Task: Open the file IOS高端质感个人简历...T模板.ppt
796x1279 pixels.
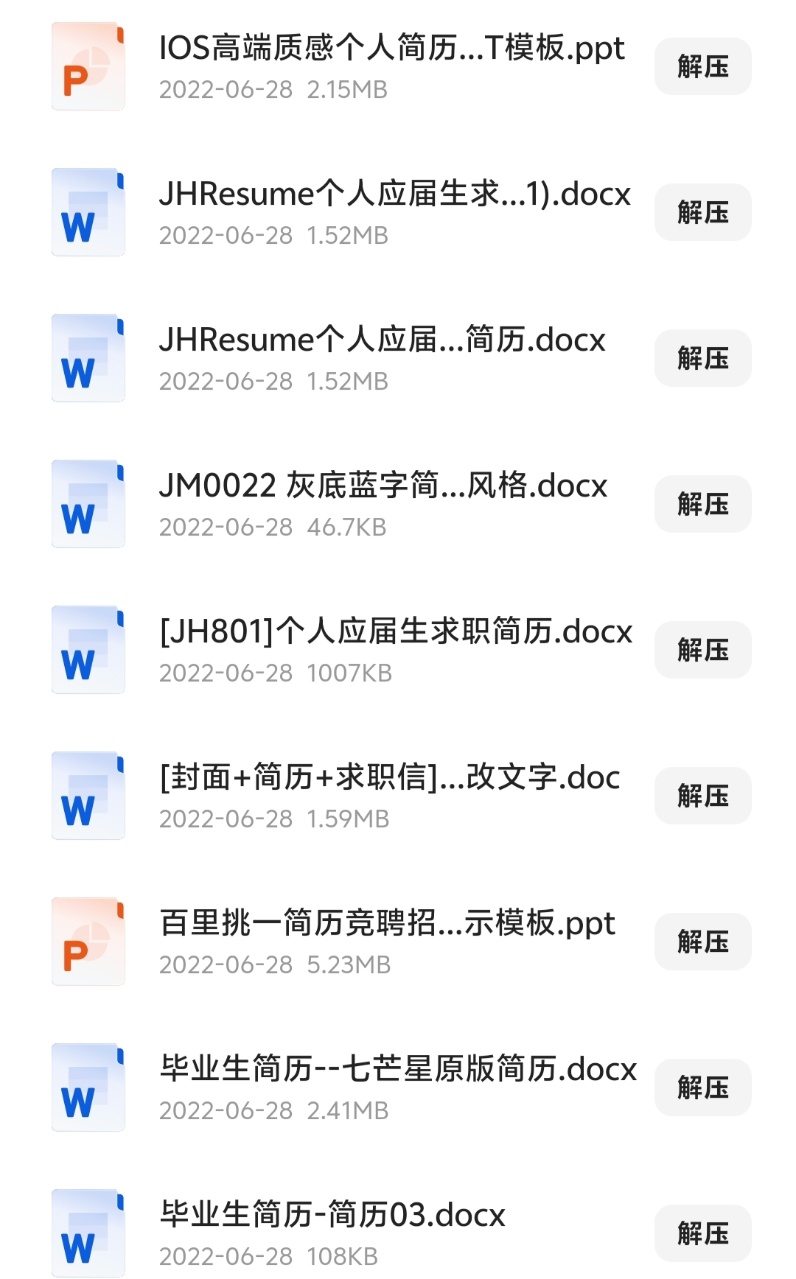Action: tap(390, 47)
